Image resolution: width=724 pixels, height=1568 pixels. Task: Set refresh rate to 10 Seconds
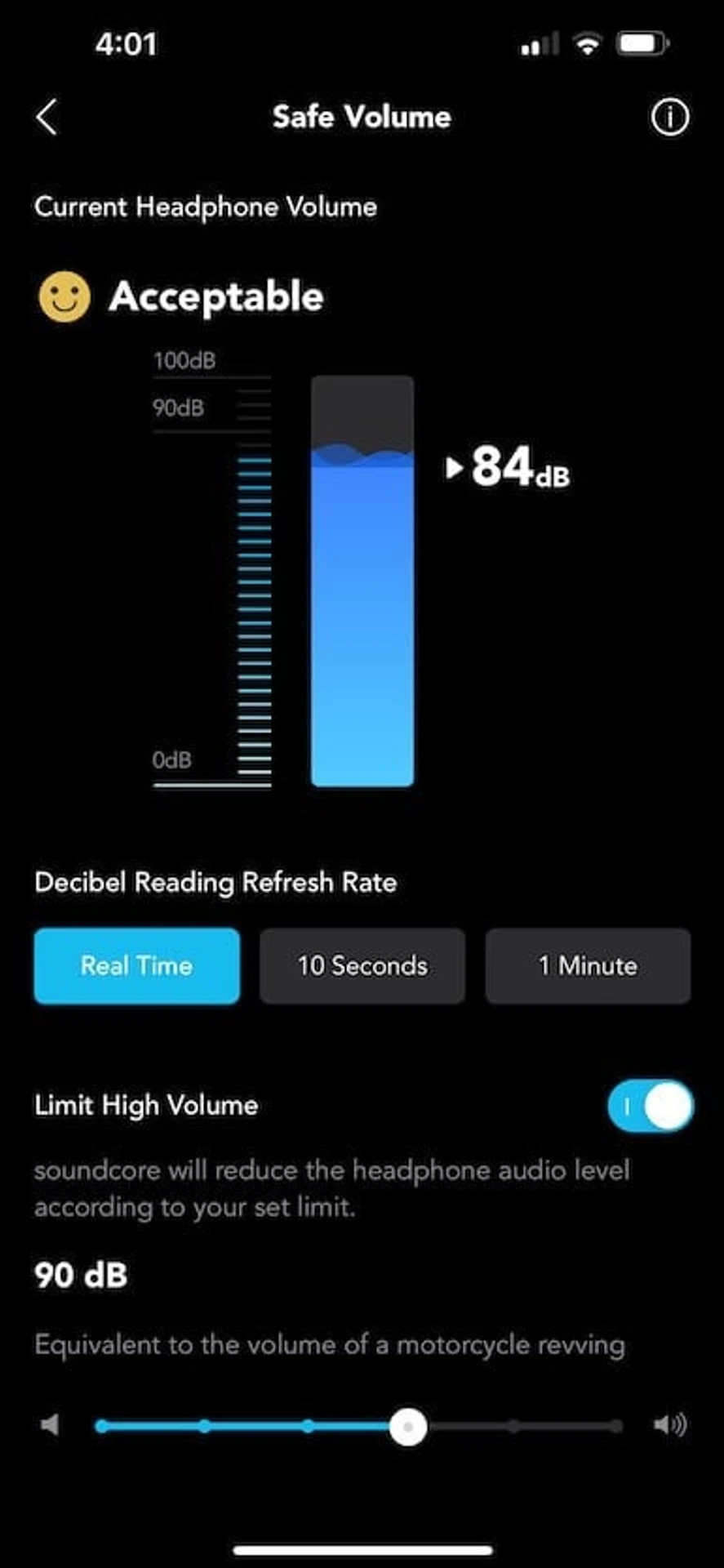[362, 965]
